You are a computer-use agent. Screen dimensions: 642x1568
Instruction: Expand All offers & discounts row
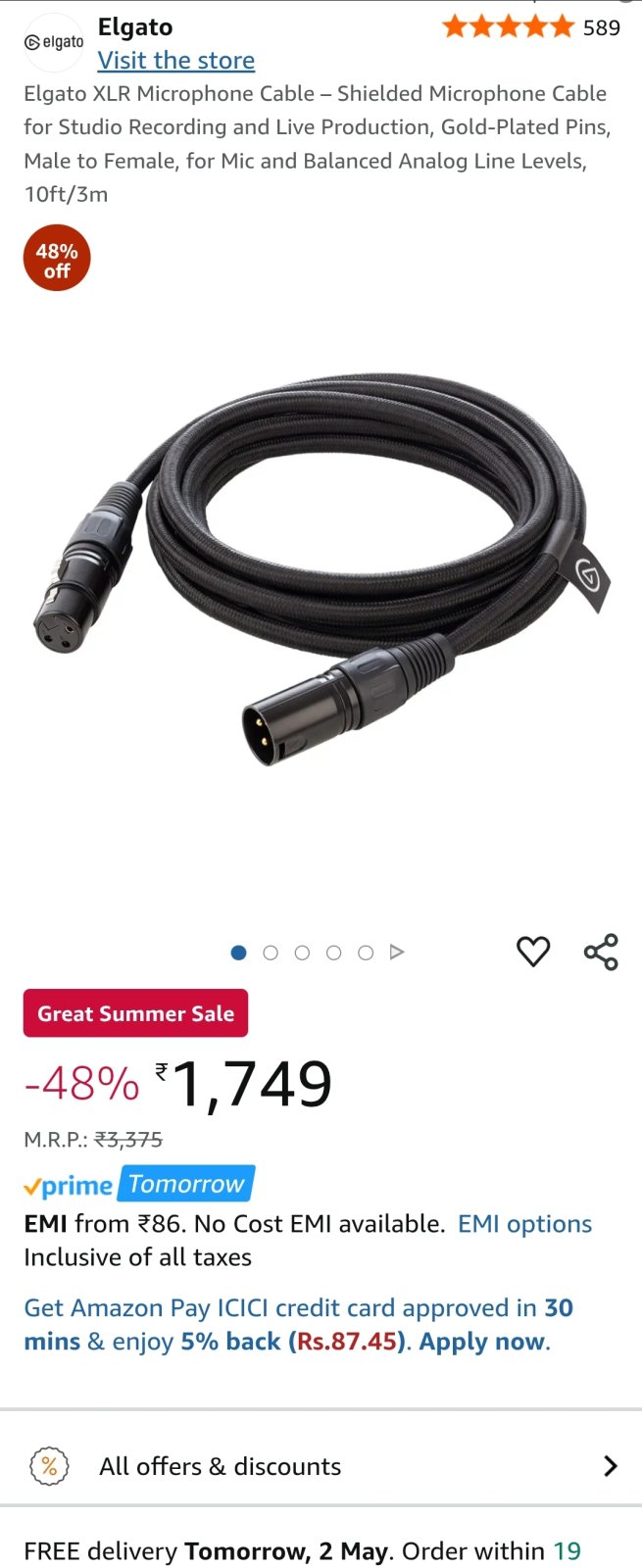(x=321, y=1466)
